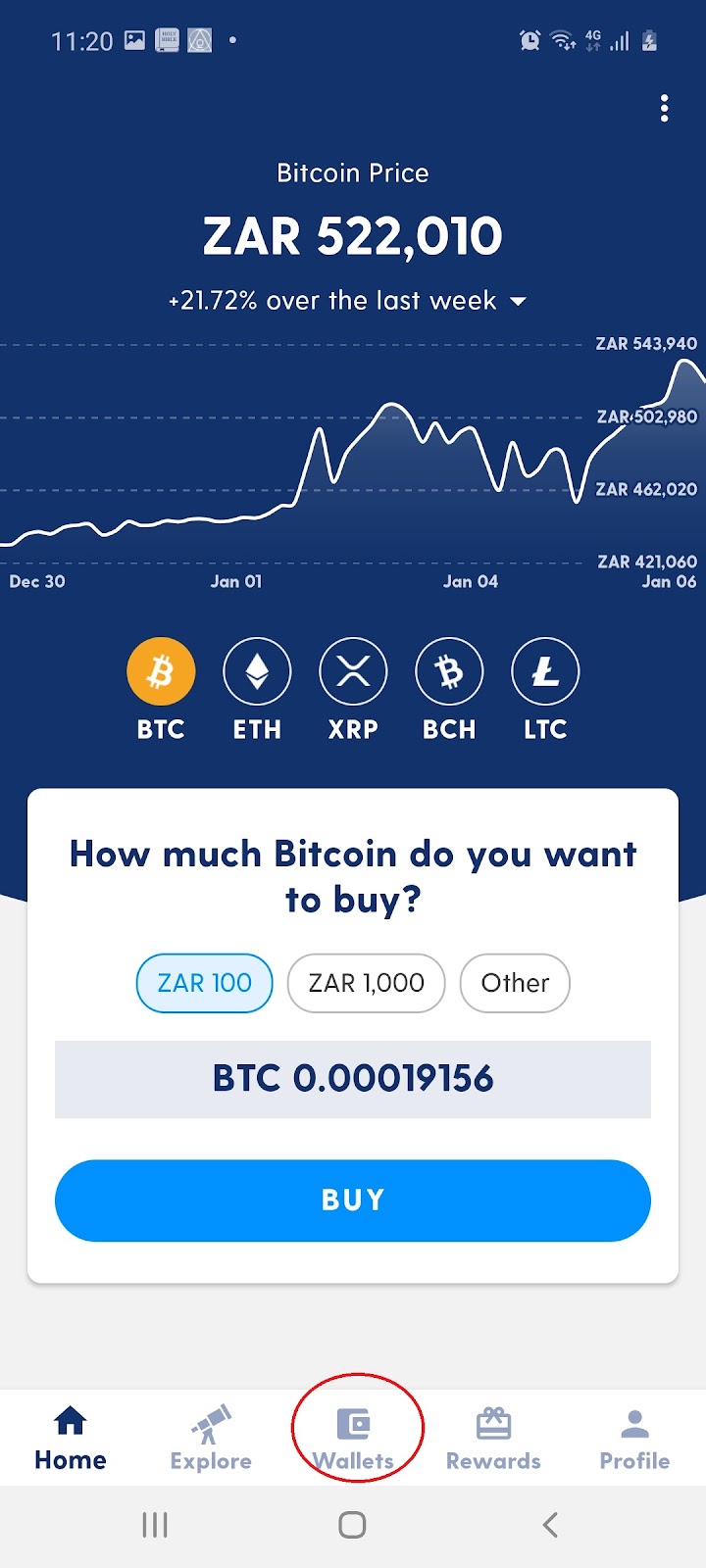Open the Rewards tab
Viewport: 706px width, 1568px height.
493,1438
